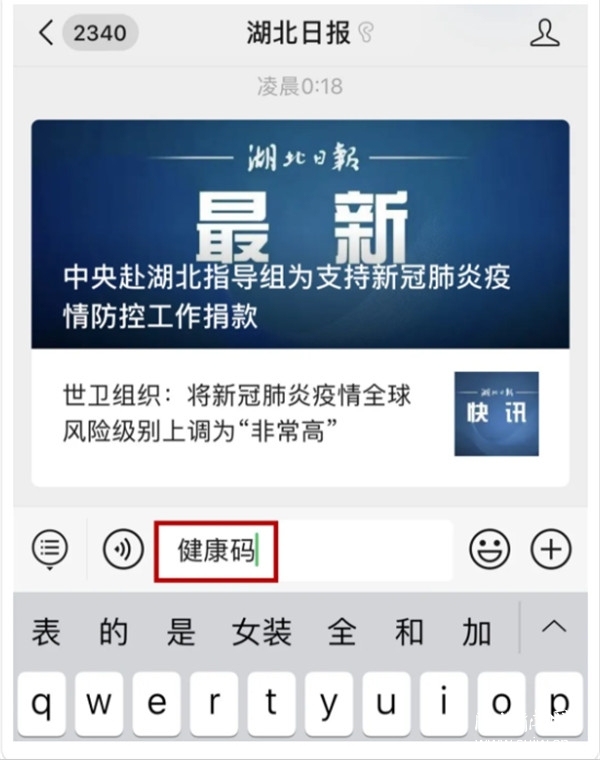
Task: Open the emoji picker
Action: click(490, 549)
